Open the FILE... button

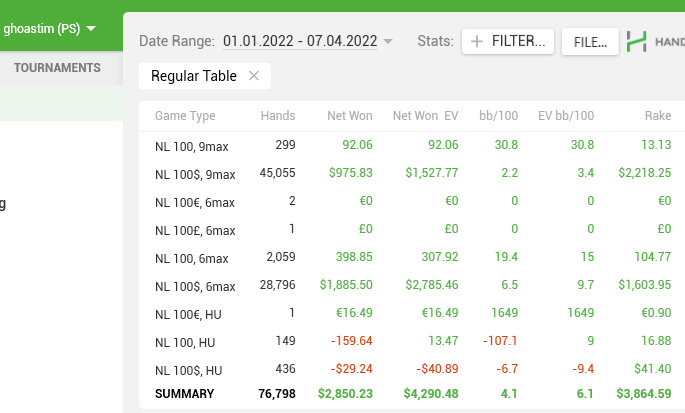point(591,41)
